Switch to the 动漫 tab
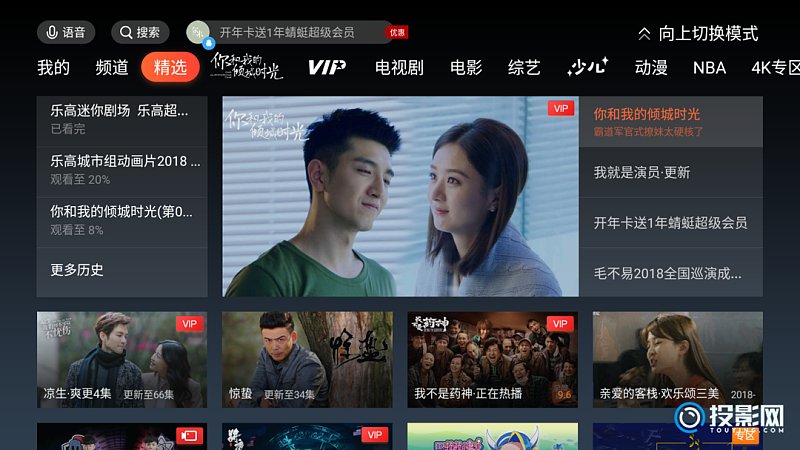This screenshot has width=800, height=450. [651, 68]
